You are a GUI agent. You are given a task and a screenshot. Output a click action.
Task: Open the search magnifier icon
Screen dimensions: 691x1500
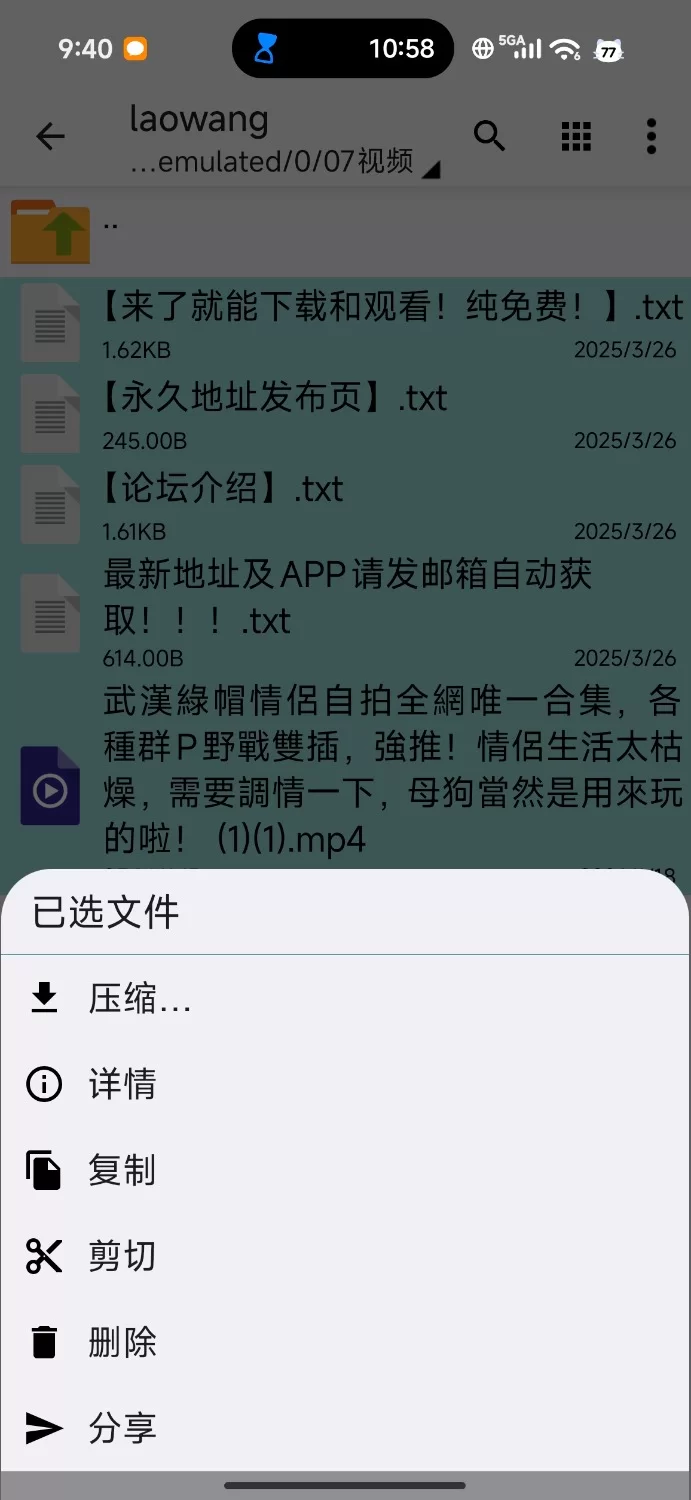[489, 136]
